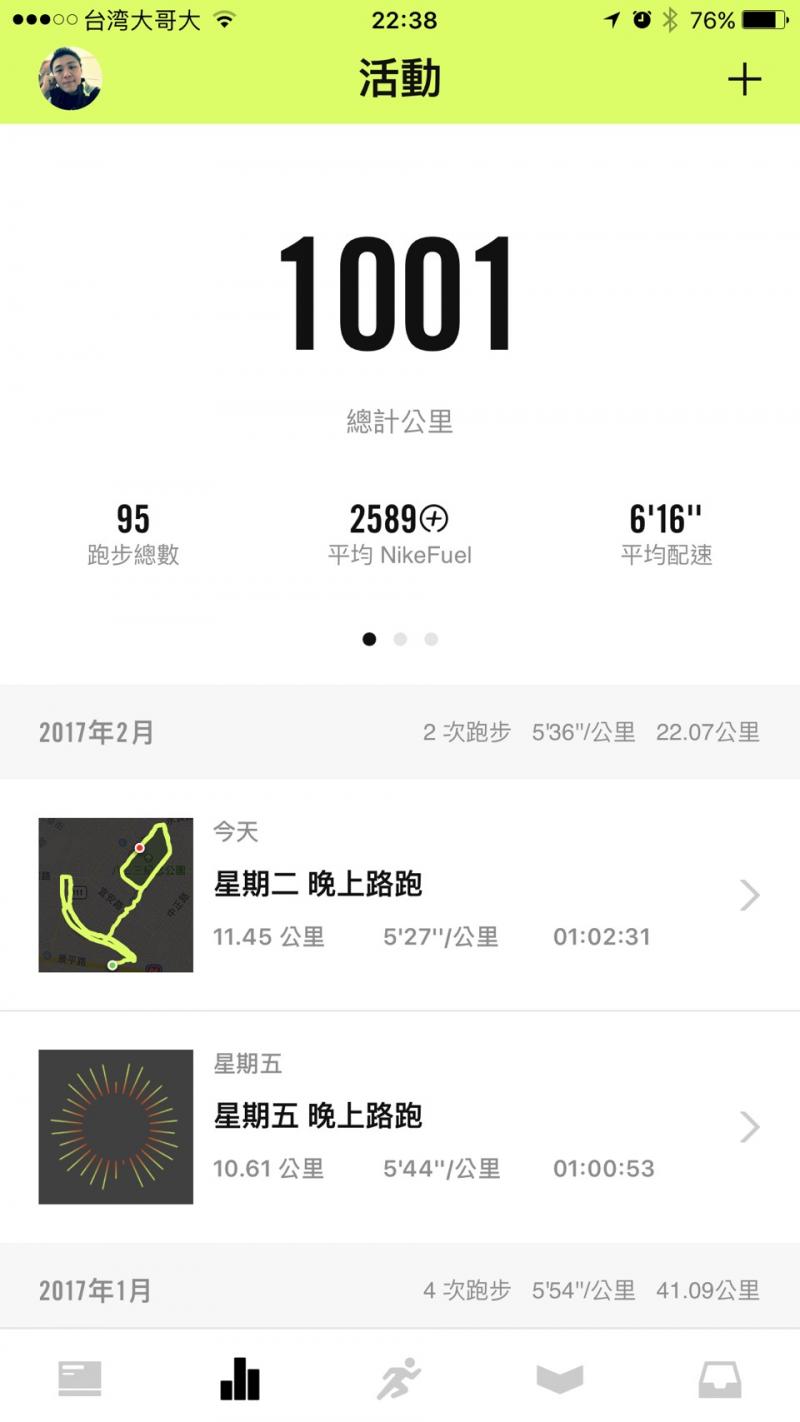Image resolution: width=800 pixels, height=1422 pixels.
Task: Open the inbox tab
Action: click(719, 1380)
